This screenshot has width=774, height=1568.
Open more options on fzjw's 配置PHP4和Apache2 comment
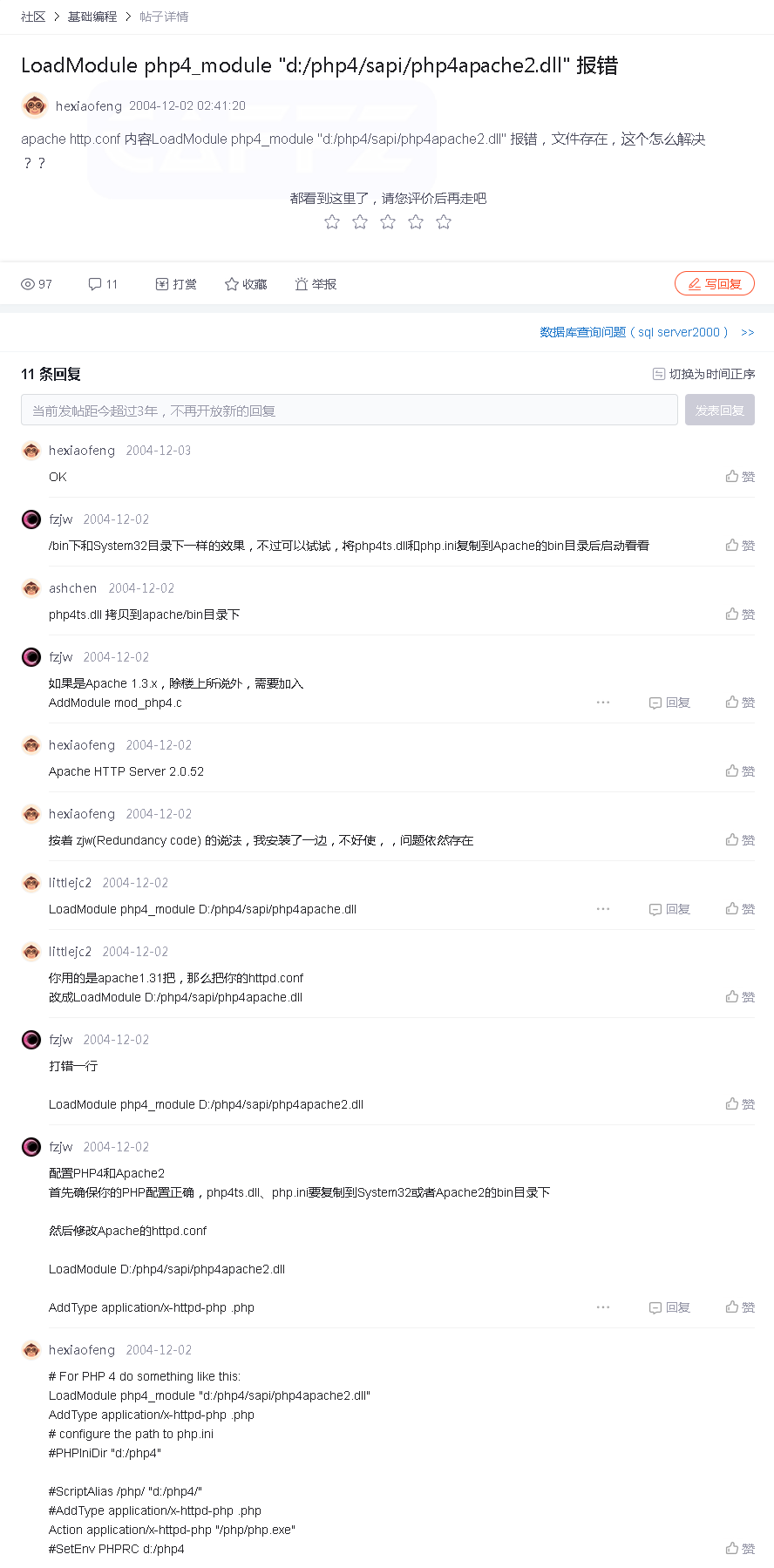[603, 1307]
